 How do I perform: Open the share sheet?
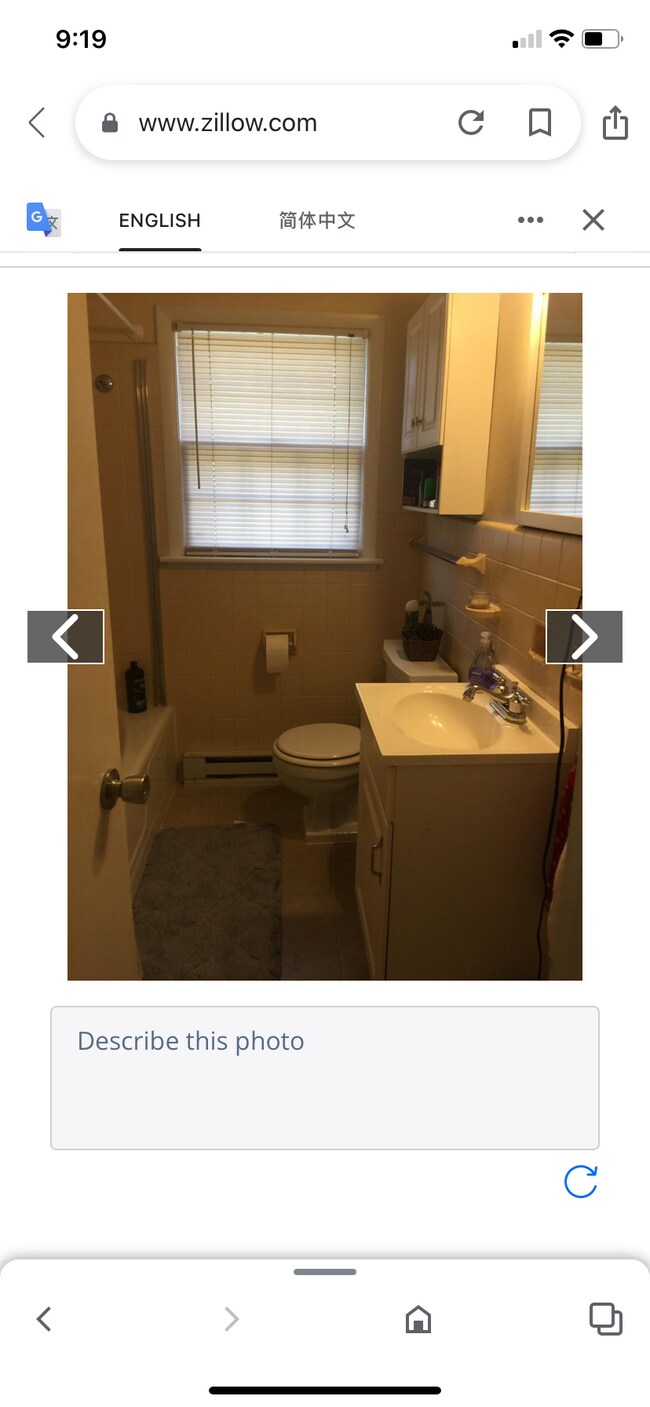click(x=615, y=123)
